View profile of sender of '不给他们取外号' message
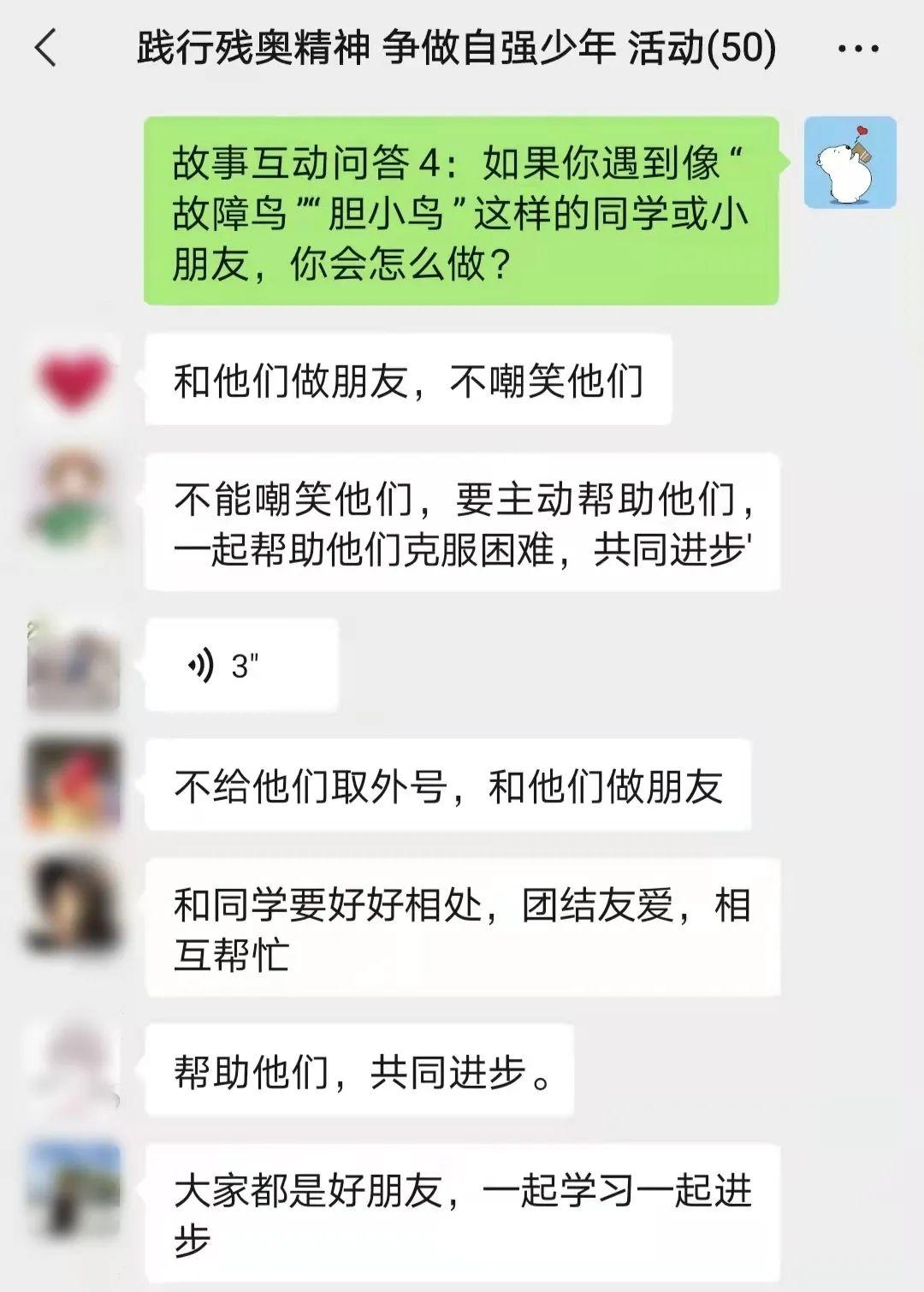924x1292 pixels. click(x=73, y=785)
